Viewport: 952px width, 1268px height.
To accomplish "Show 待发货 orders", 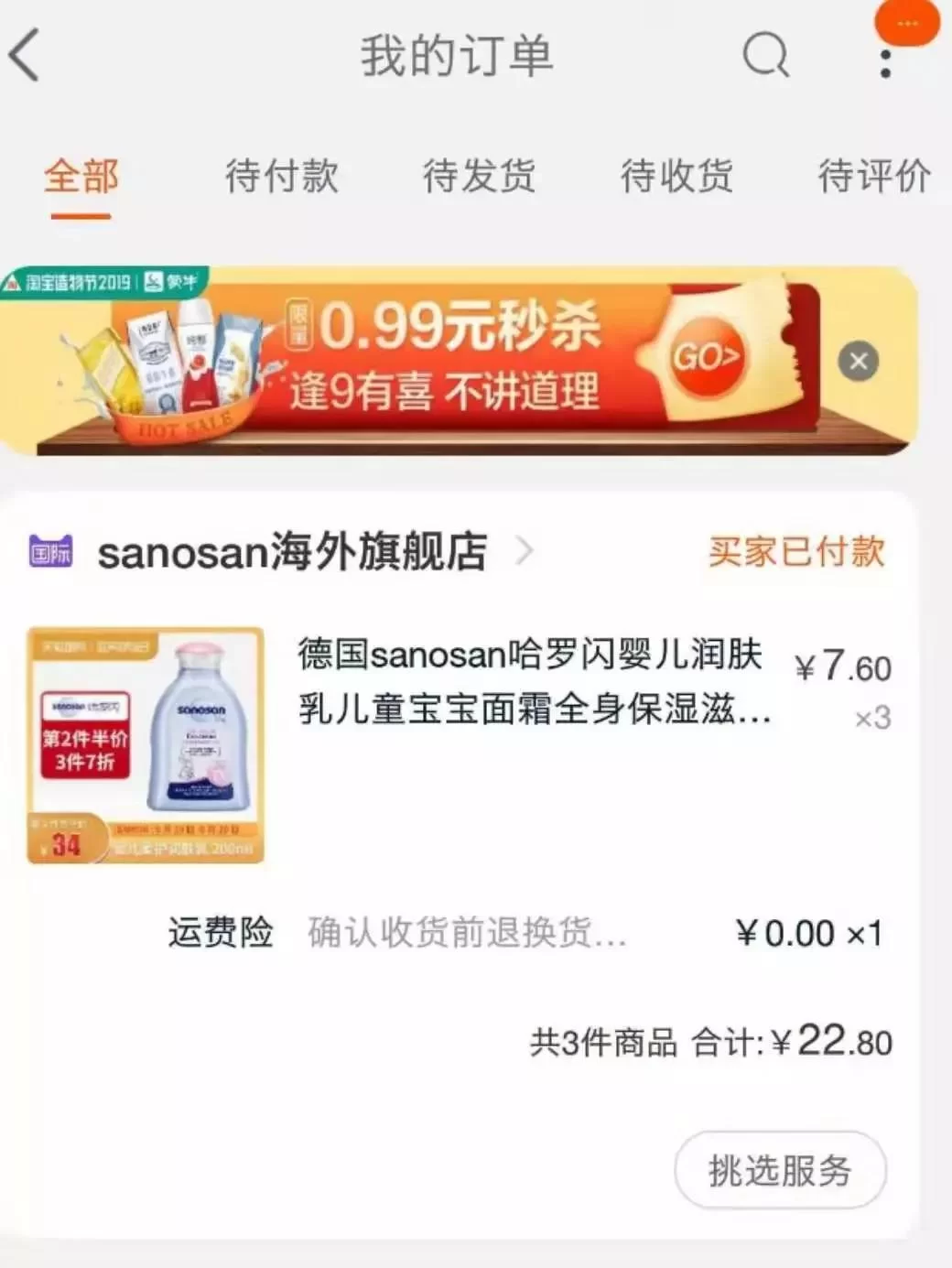I will pos(479,176).
